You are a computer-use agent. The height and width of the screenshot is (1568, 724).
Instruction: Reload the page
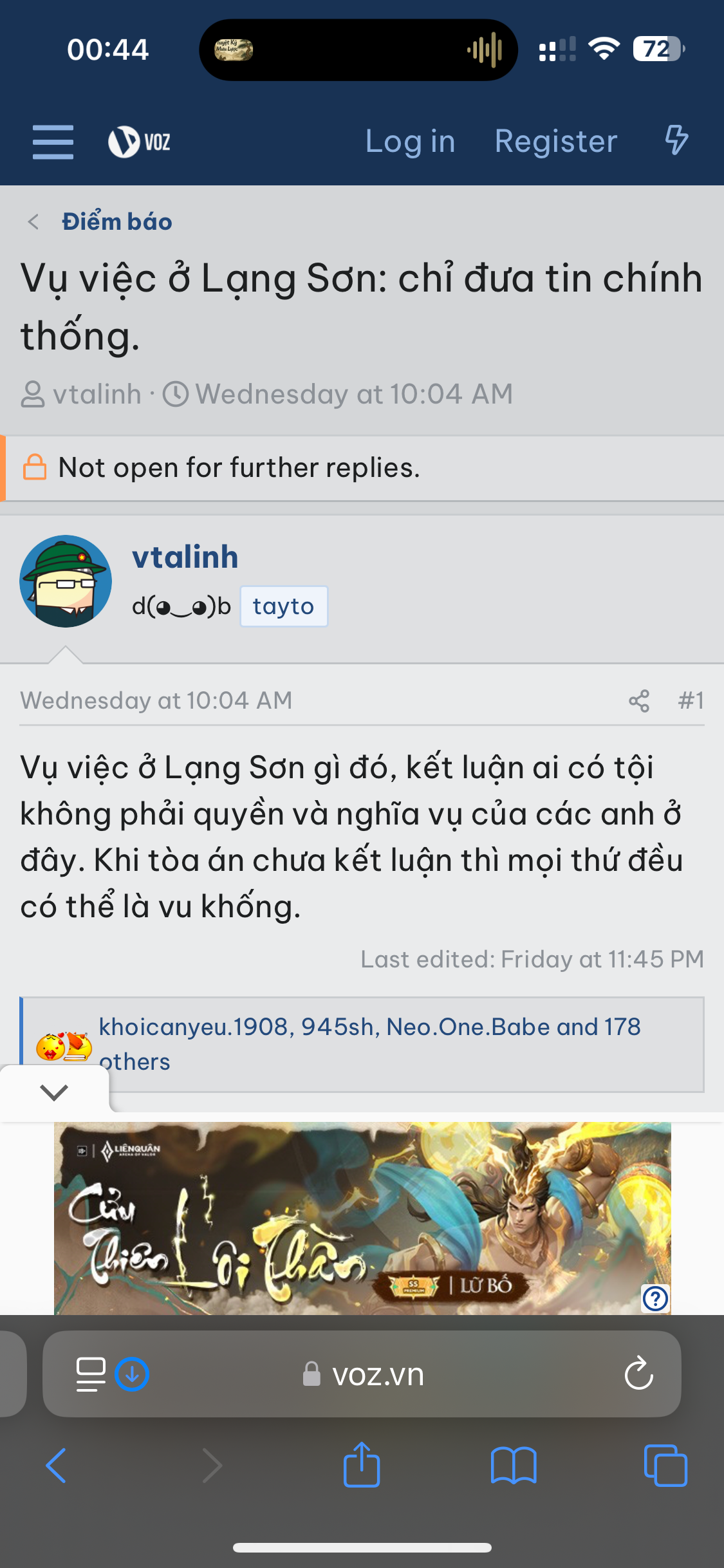coord(638,1374)
